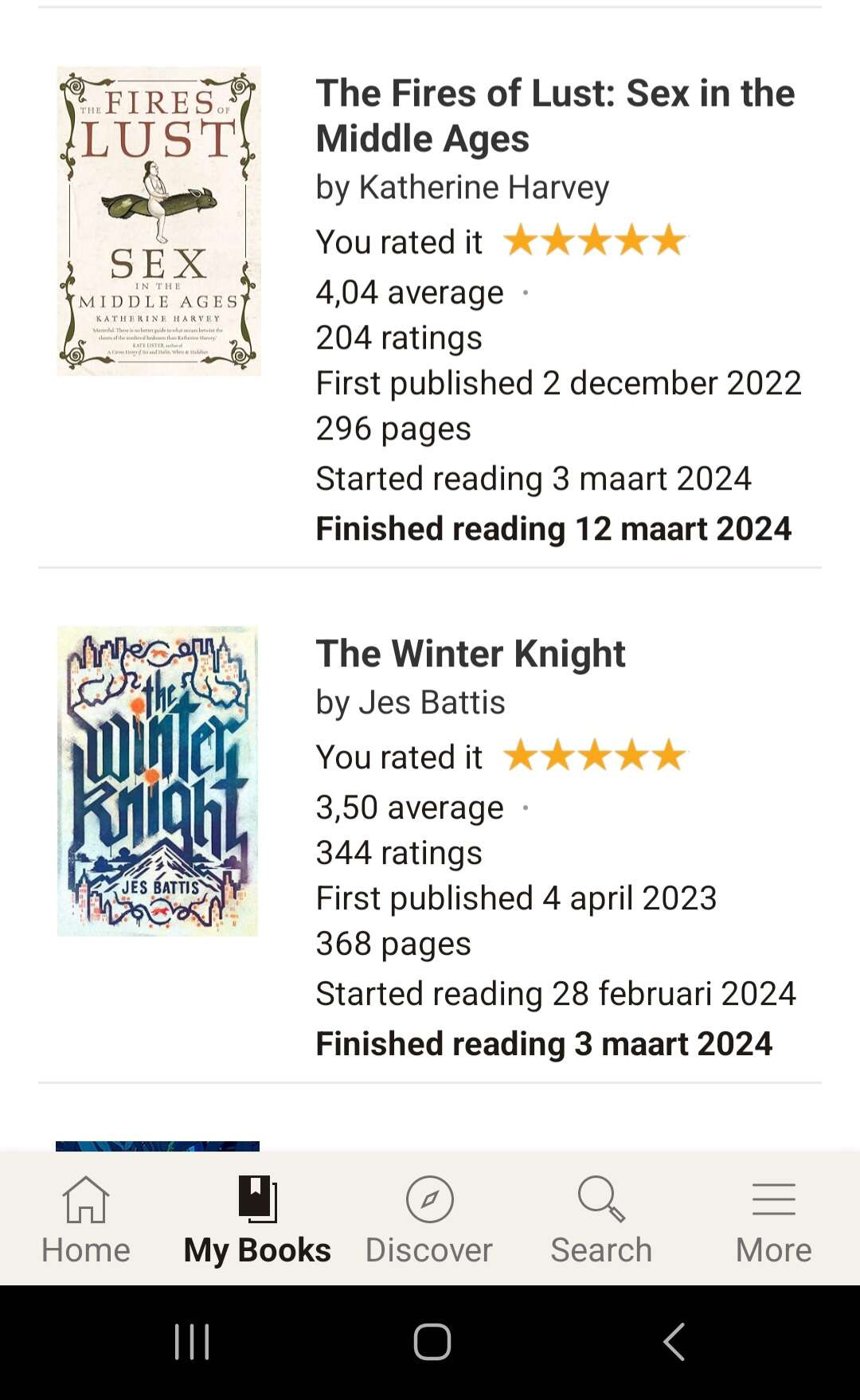
Task: Open the Search tab
Action: click(x=601, y=1219)
